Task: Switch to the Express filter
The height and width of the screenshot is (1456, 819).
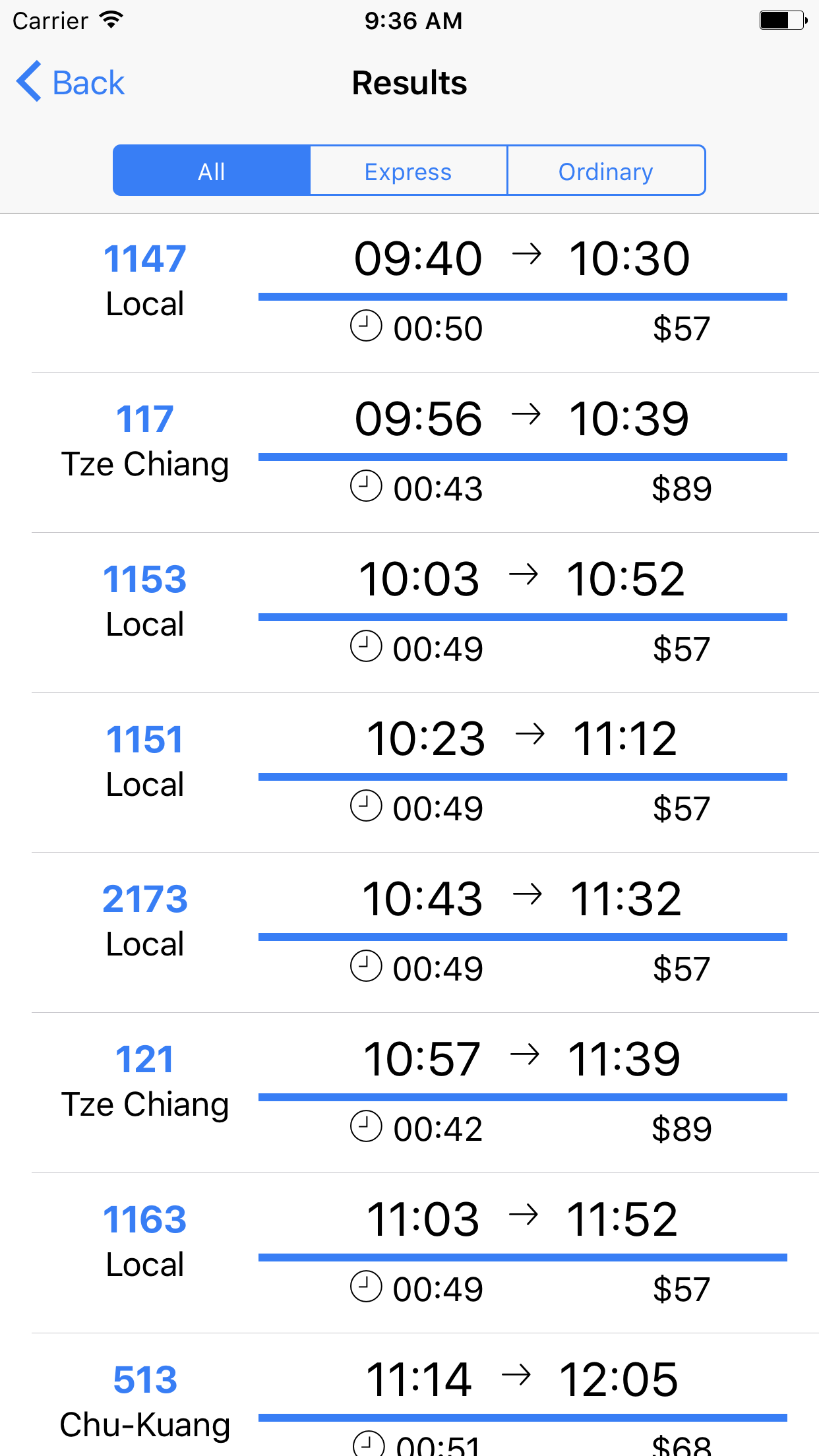Action: (x=408, y=171)
